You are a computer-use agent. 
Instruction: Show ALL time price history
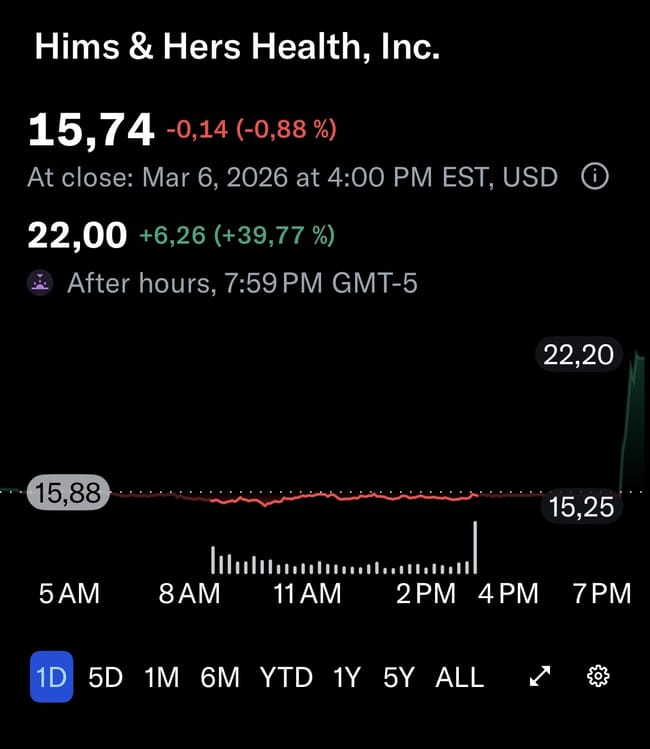[459, 677]
